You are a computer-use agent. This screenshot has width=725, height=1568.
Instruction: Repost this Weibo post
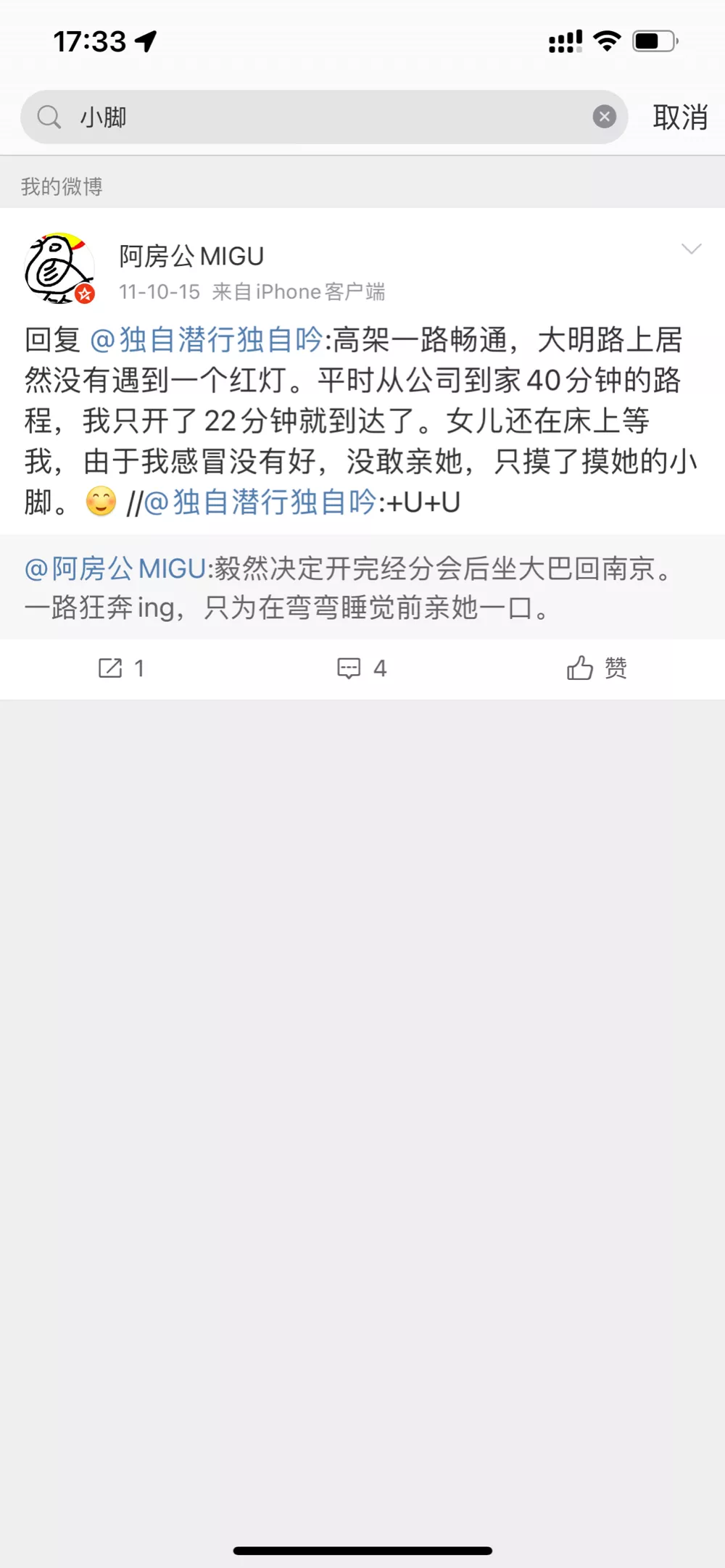coord(121,668)
